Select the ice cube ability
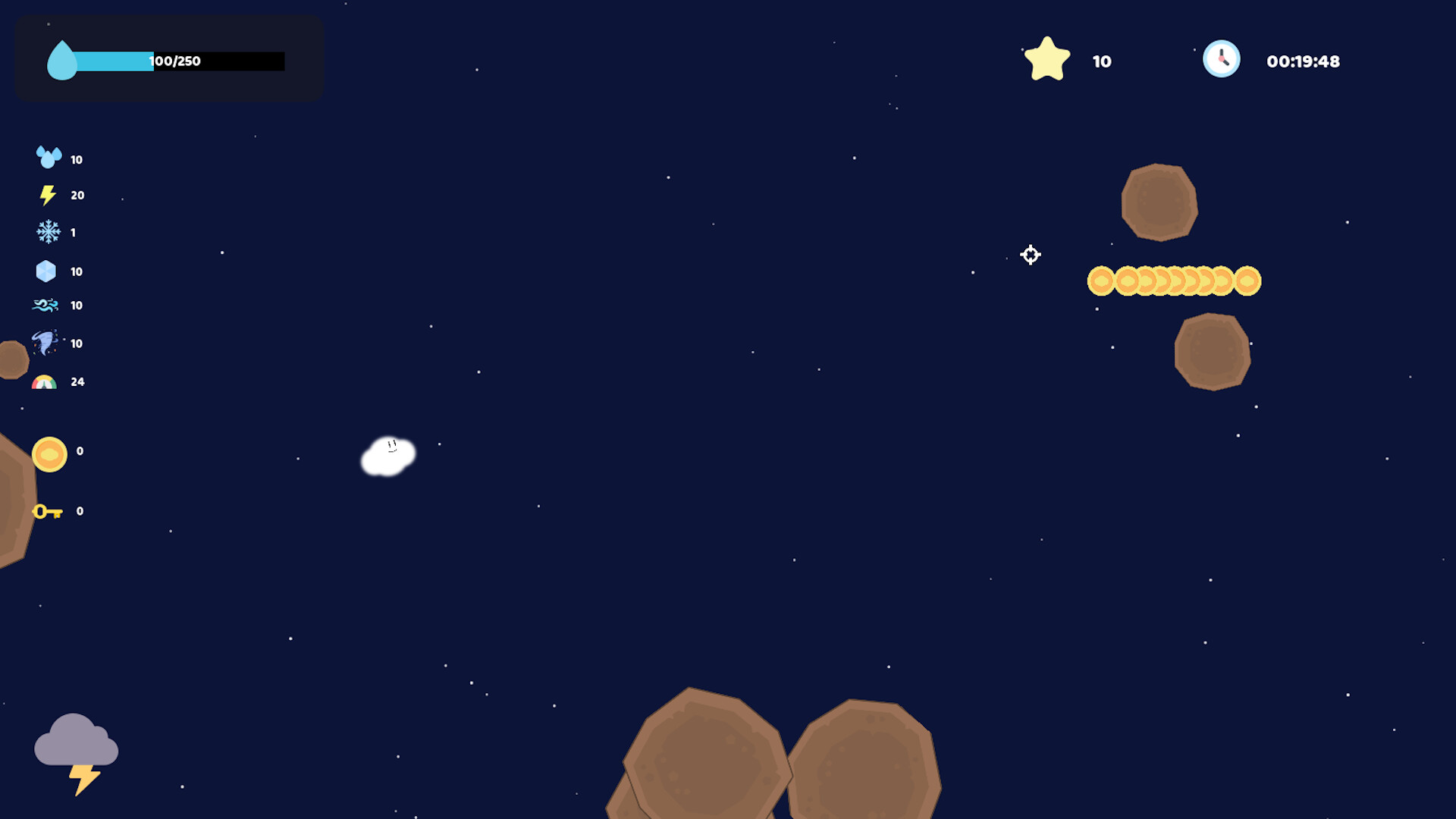This screenshot has width=1456, height=819. click(46, 271)
